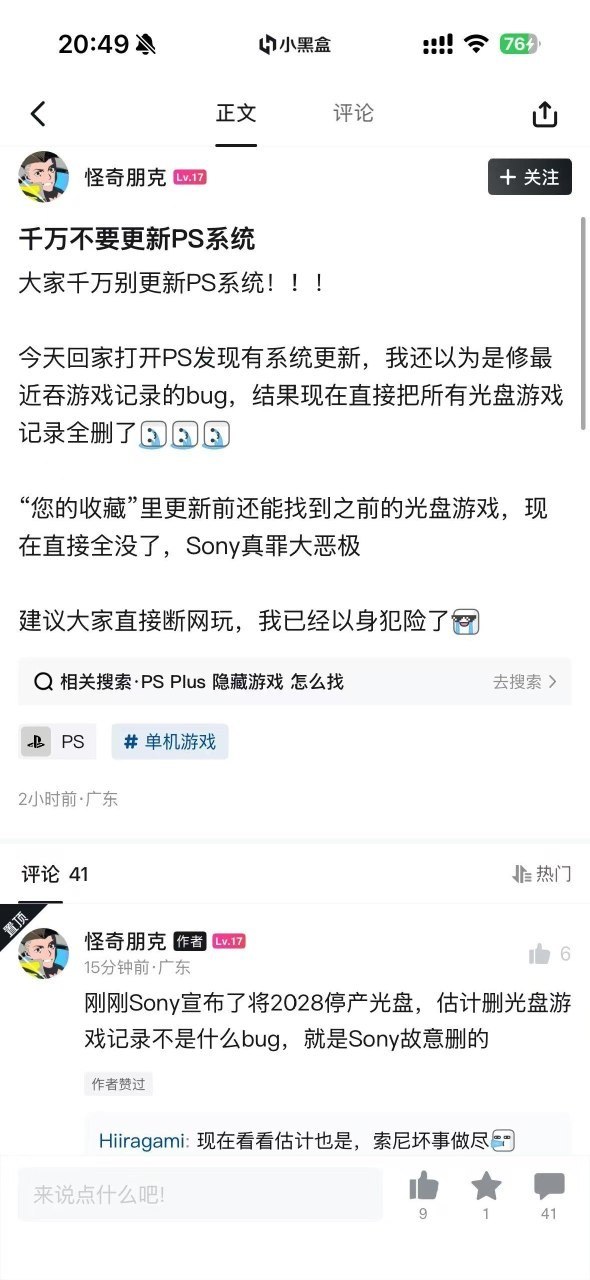Image resolution: width=590 pixels, height=1280 pixels.
Task: Open related search PS Plus 隐藏游戏 怎么找
Action: pyautogui.click(x=295, y=681)
